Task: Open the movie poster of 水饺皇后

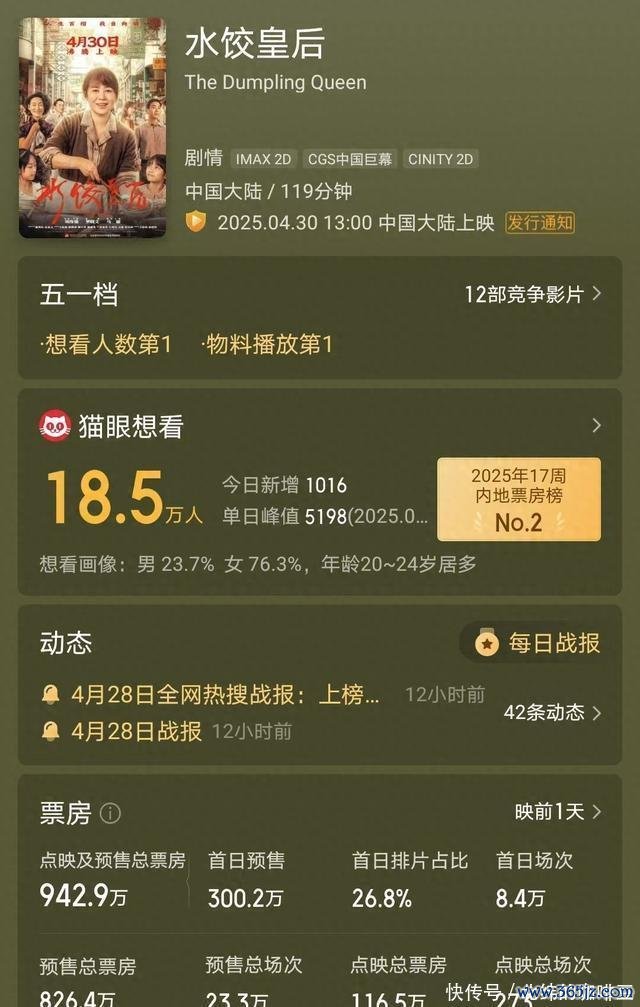Action: 92,127
